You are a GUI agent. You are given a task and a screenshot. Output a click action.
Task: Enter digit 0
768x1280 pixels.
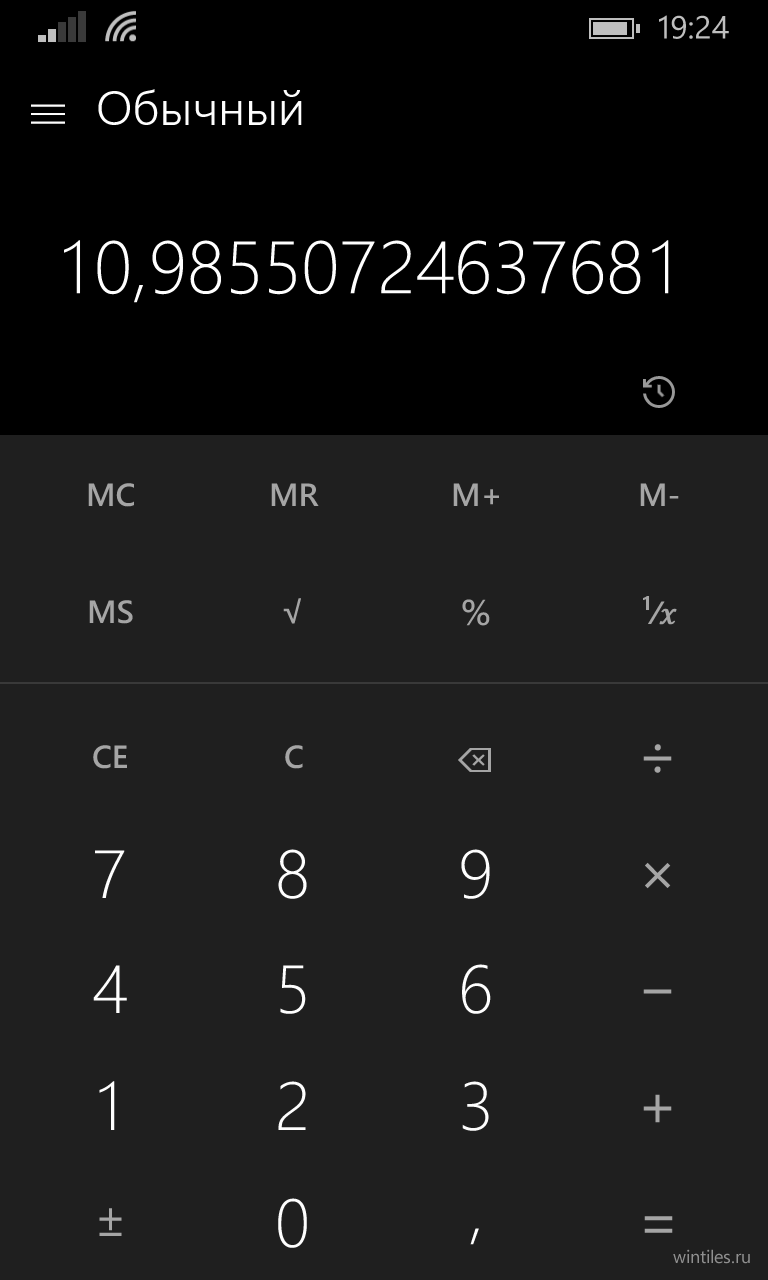(292, 1224)
